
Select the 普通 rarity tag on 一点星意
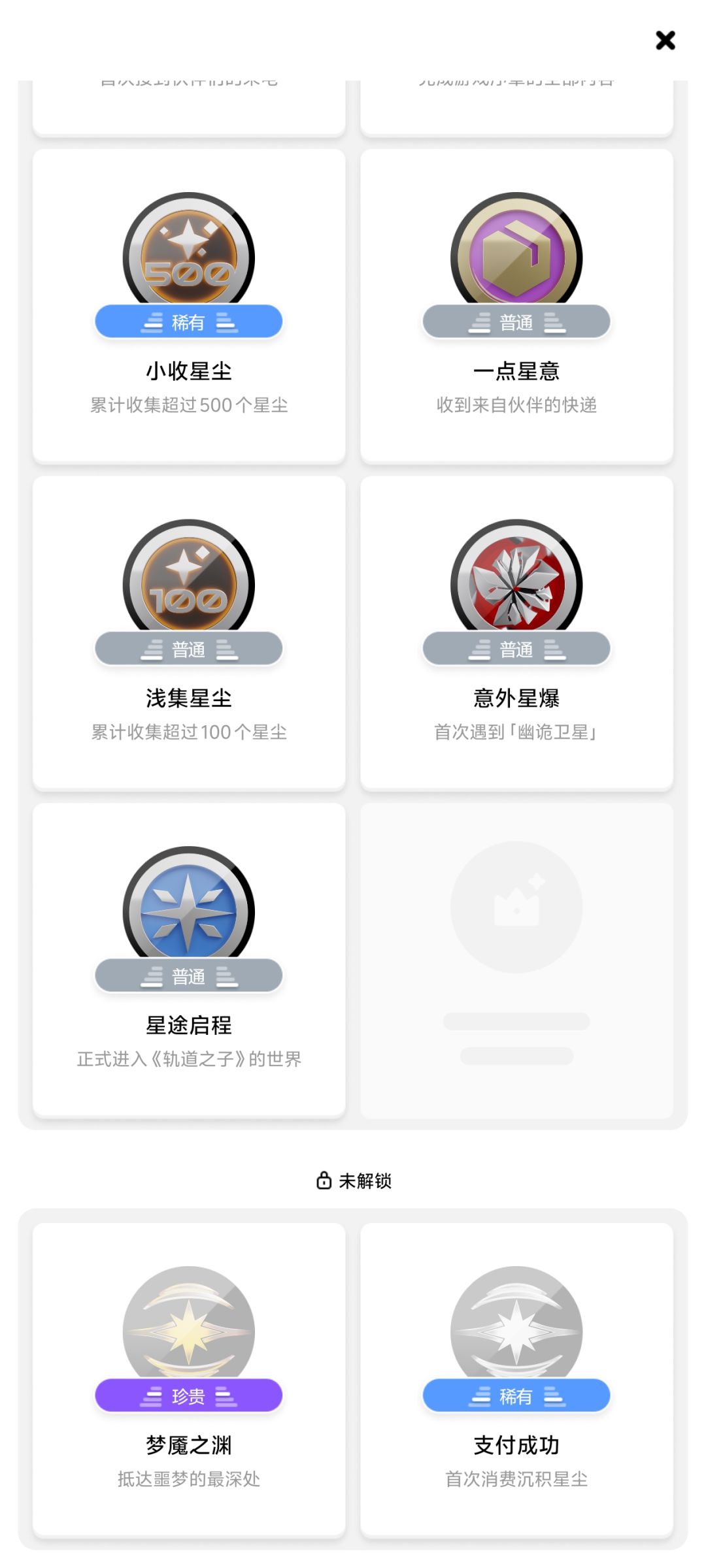click(x=516, y=321)
